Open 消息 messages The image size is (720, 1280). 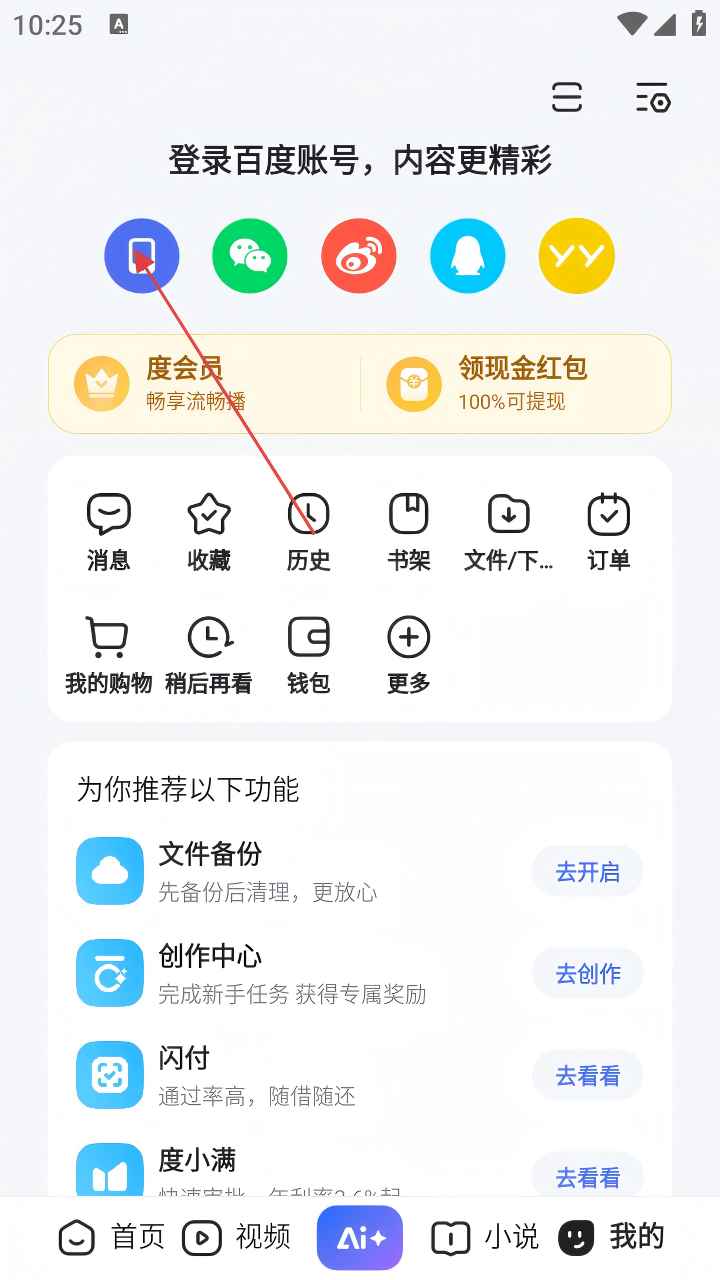click(x=109, y=533)
